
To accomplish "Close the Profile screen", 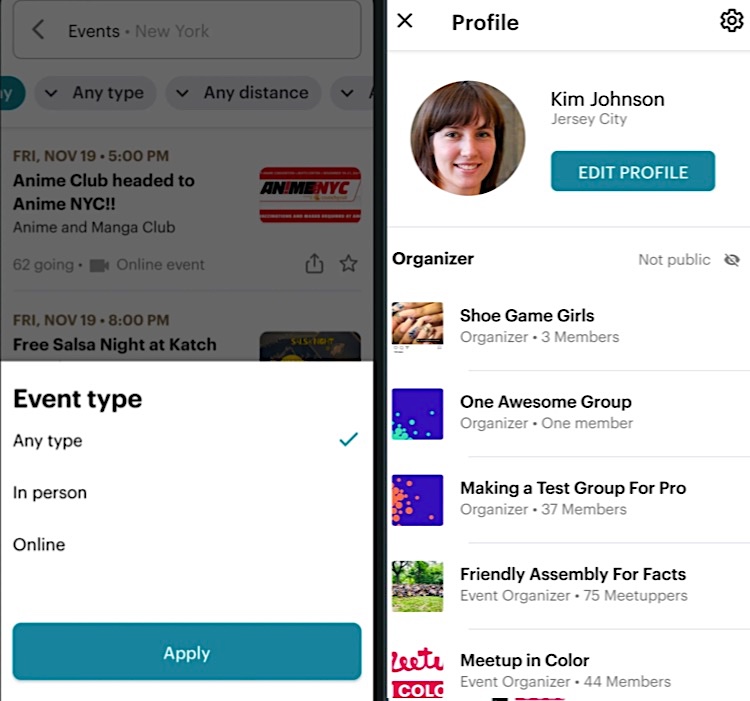I will (x=405, y=21).
